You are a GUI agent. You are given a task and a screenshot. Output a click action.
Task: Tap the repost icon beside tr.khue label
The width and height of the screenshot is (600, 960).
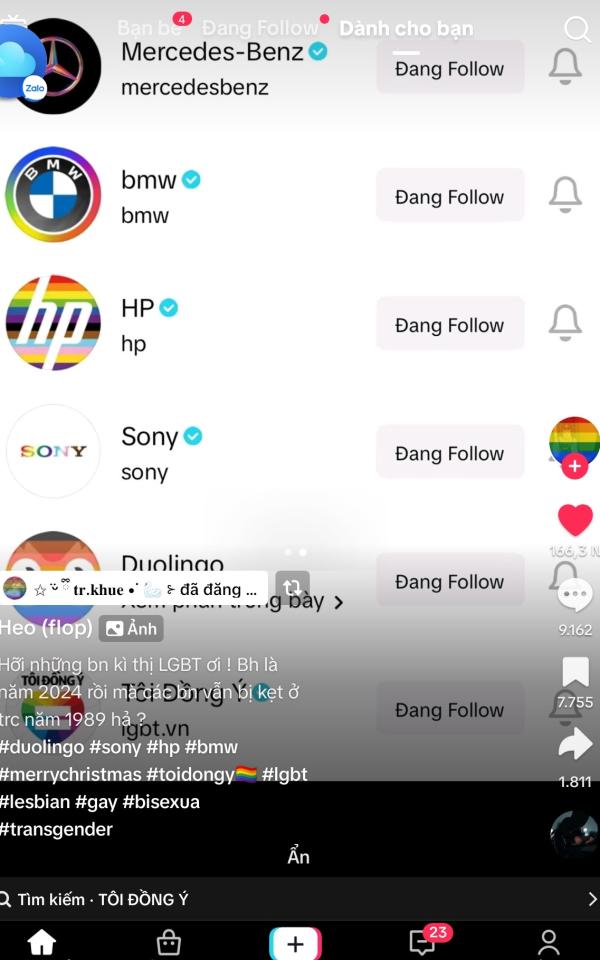pyautogui.click(x=292, y=588)
